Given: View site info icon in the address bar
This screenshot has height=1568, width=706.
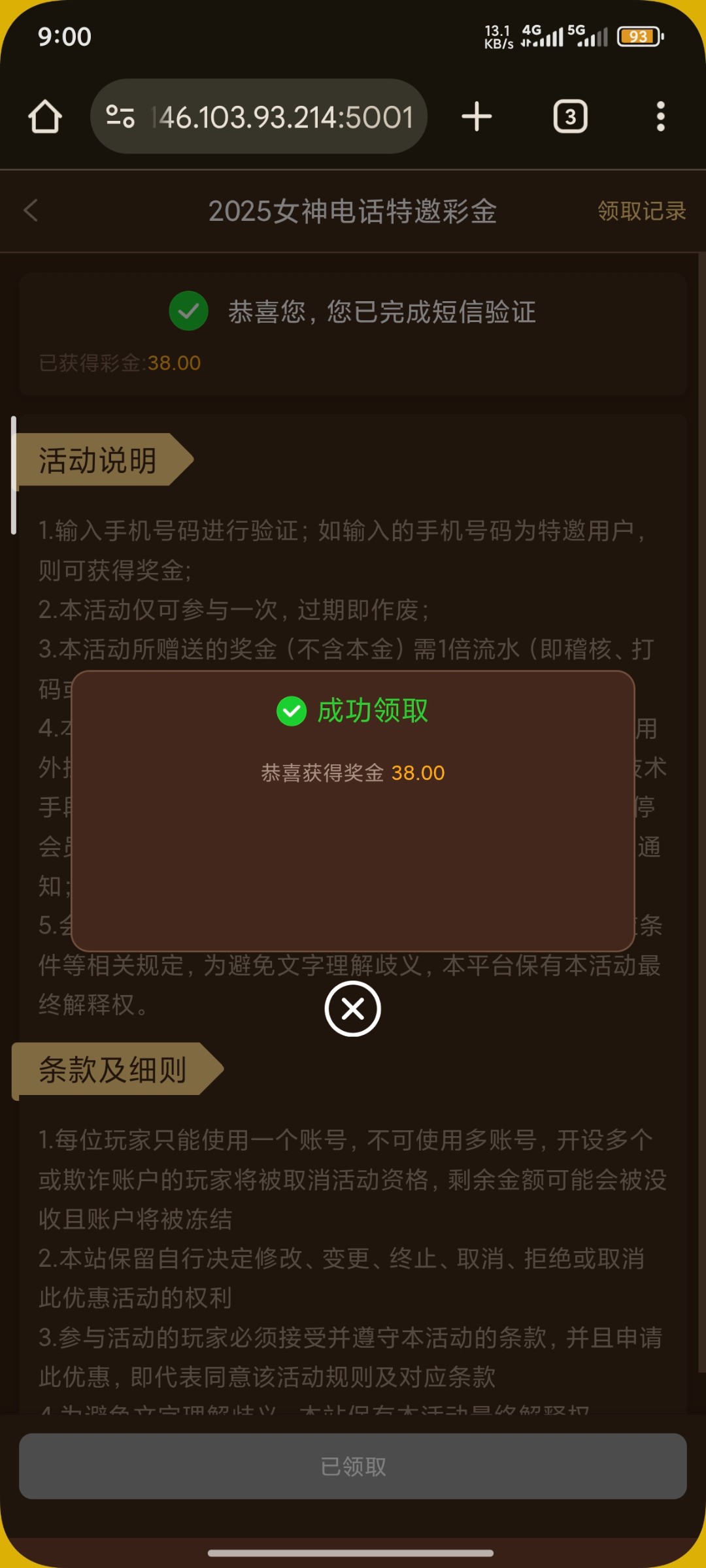Looking at the screenshot, I should pos(120,117).
